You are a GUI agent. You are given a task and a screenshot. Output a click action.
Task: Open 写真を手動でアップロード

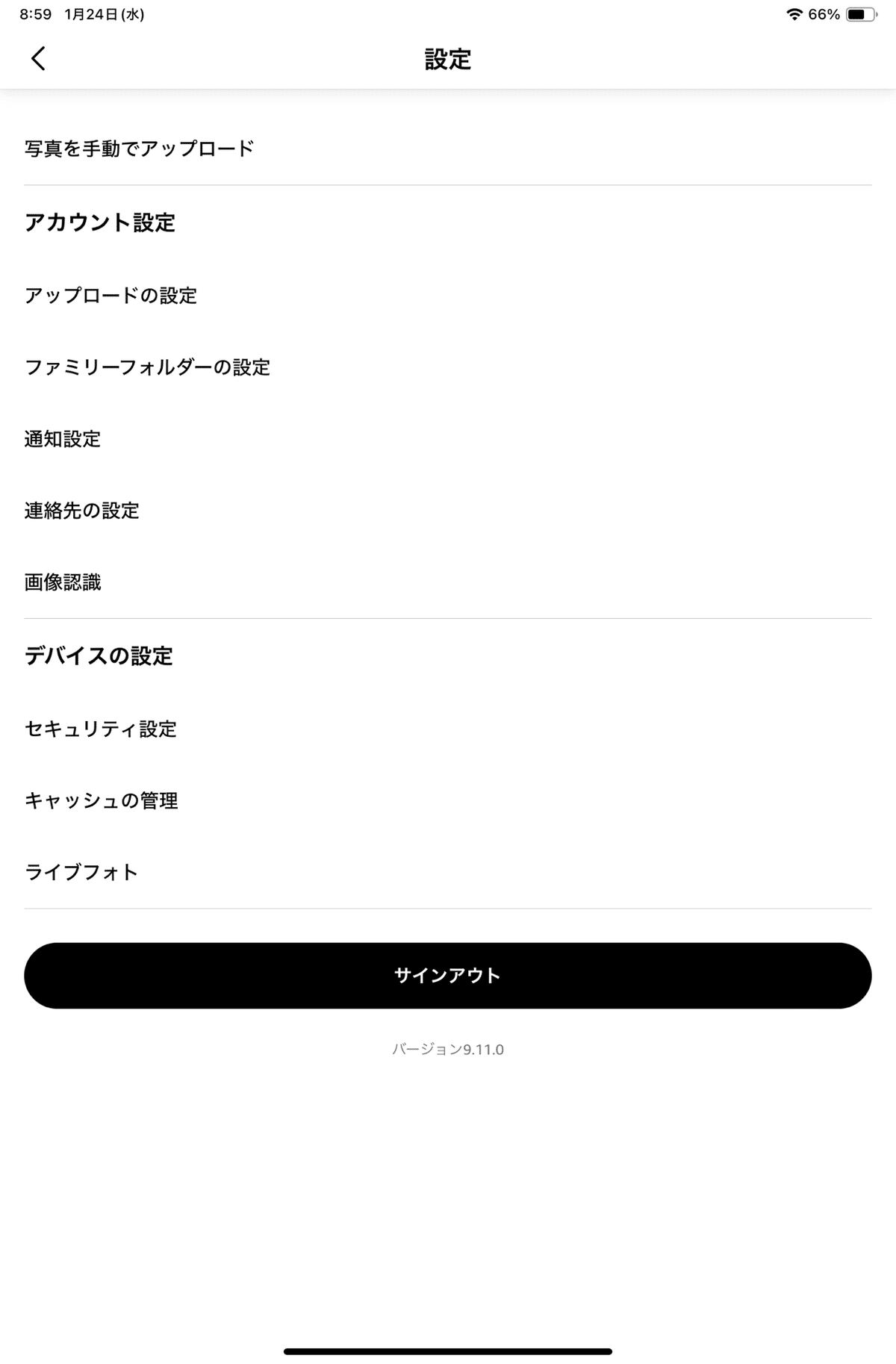140,149
